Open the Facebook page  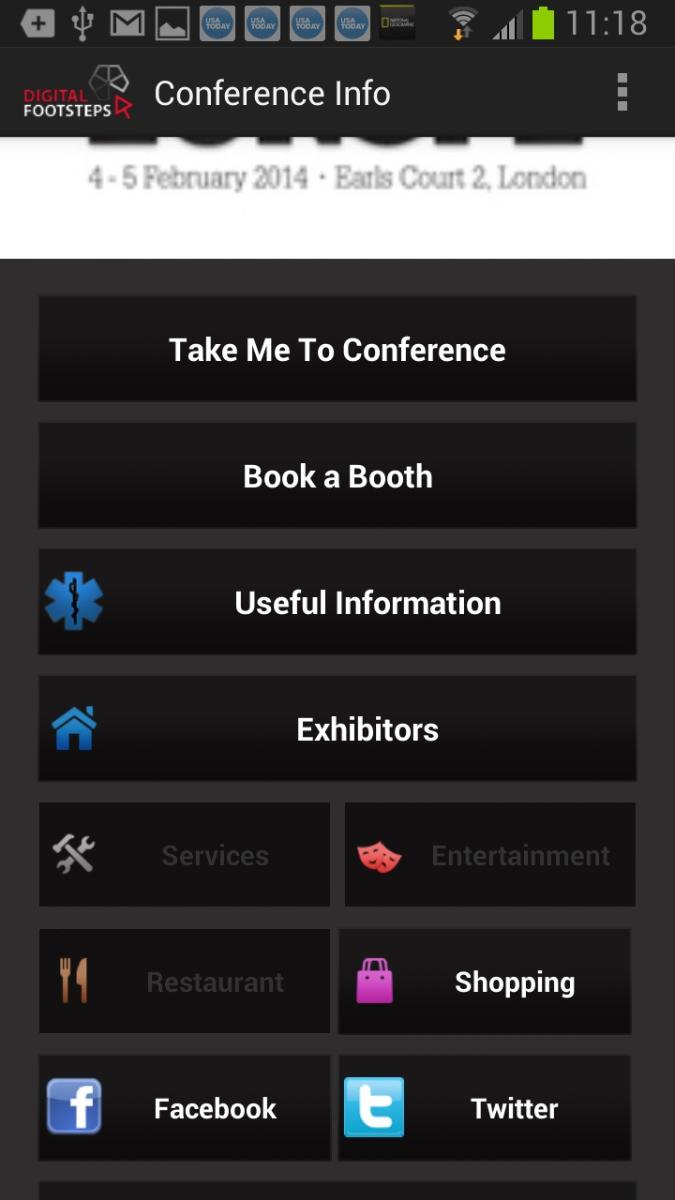(x=184, y=1108)
